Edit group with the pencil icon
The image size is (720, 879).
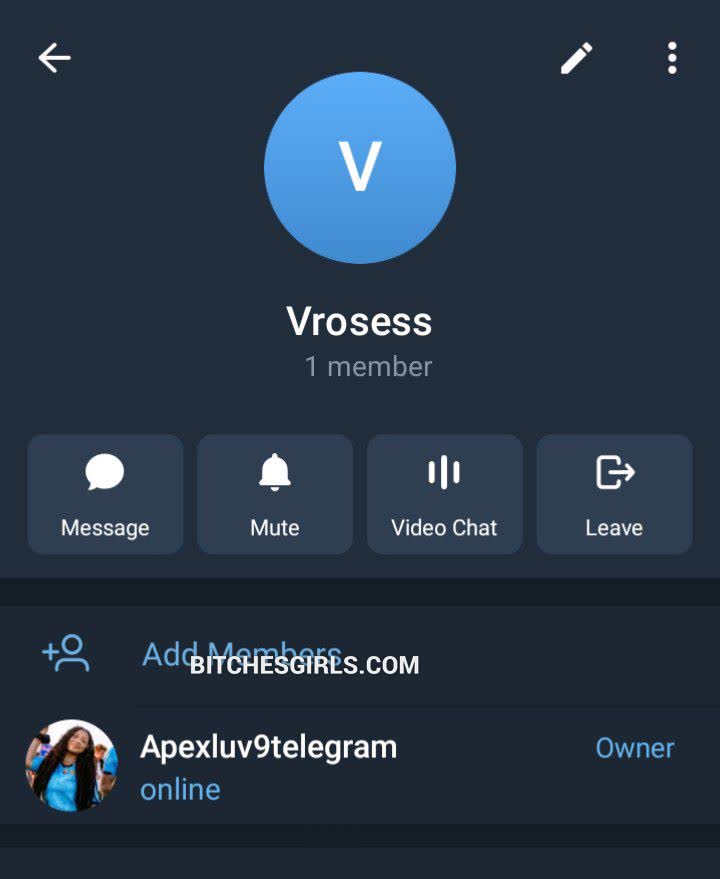click(576, 58)
